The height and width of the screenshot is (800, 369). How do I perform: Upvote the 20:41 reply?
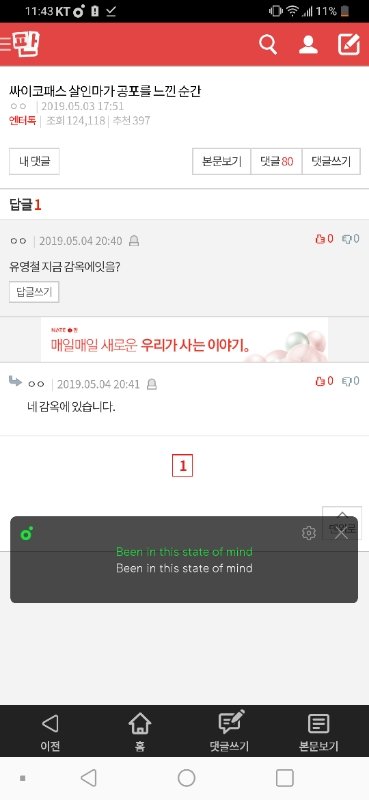pyautogui.click(x=325, y=381)
